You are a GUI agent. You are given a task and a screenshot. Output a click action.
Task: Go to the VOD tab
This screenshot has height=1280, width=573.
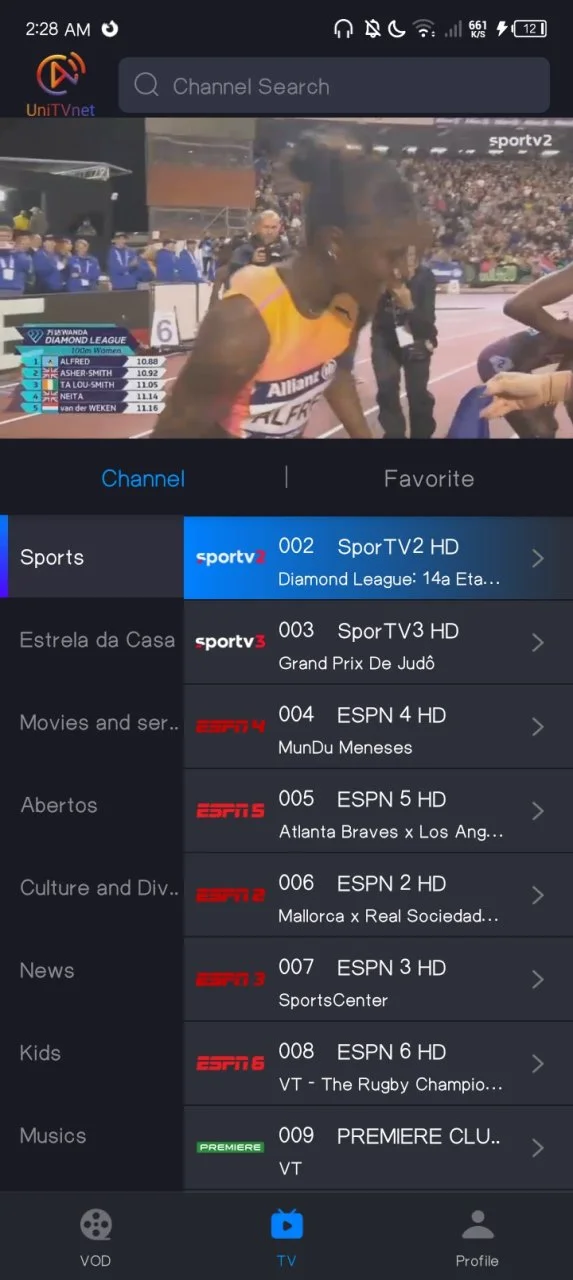(96, 1236)
